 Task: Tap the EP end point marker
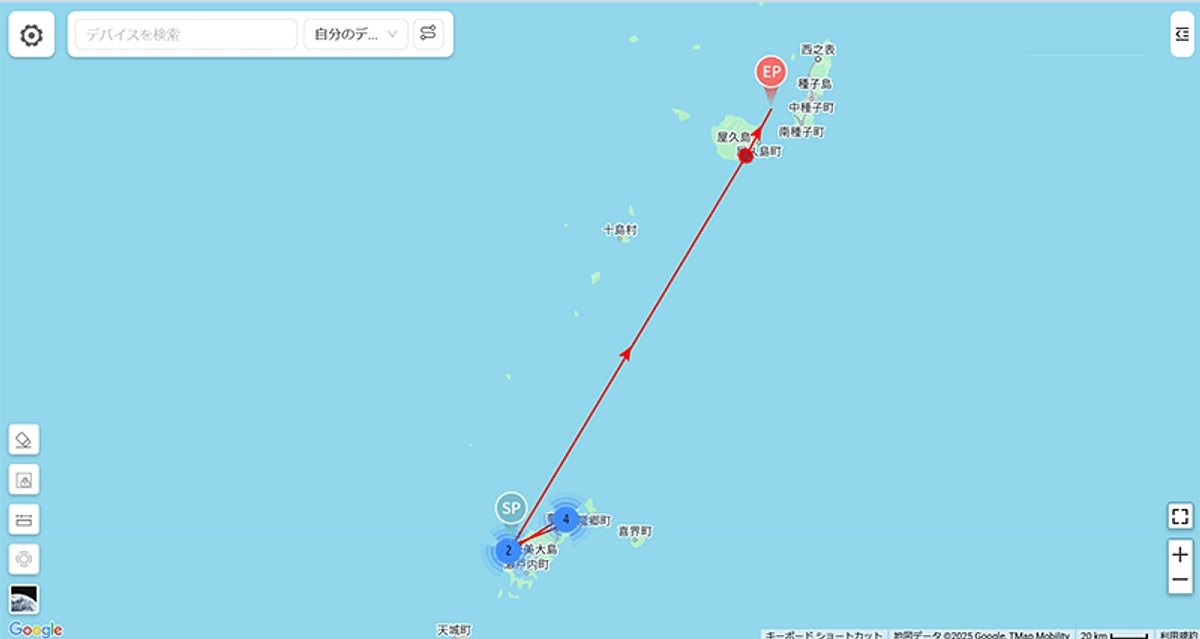click(x=770, y=73)
